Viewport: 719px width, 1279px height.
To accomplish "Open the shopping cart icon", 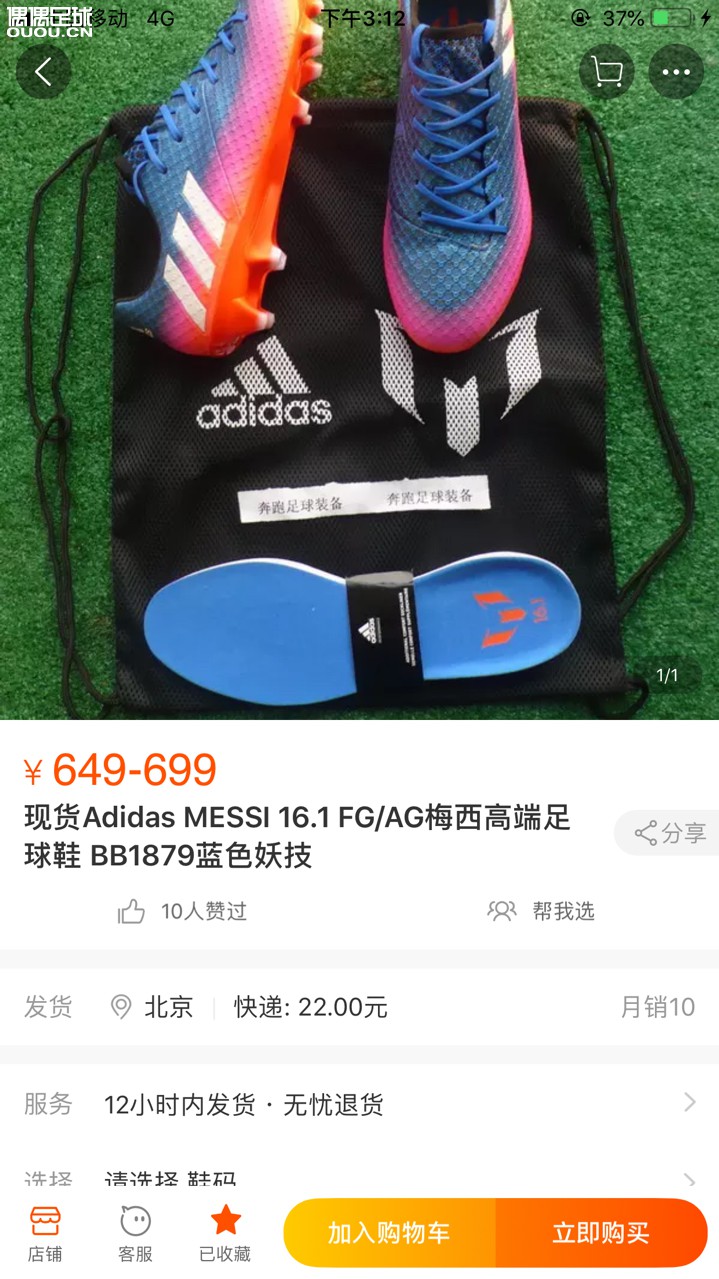I will (606, 72).
